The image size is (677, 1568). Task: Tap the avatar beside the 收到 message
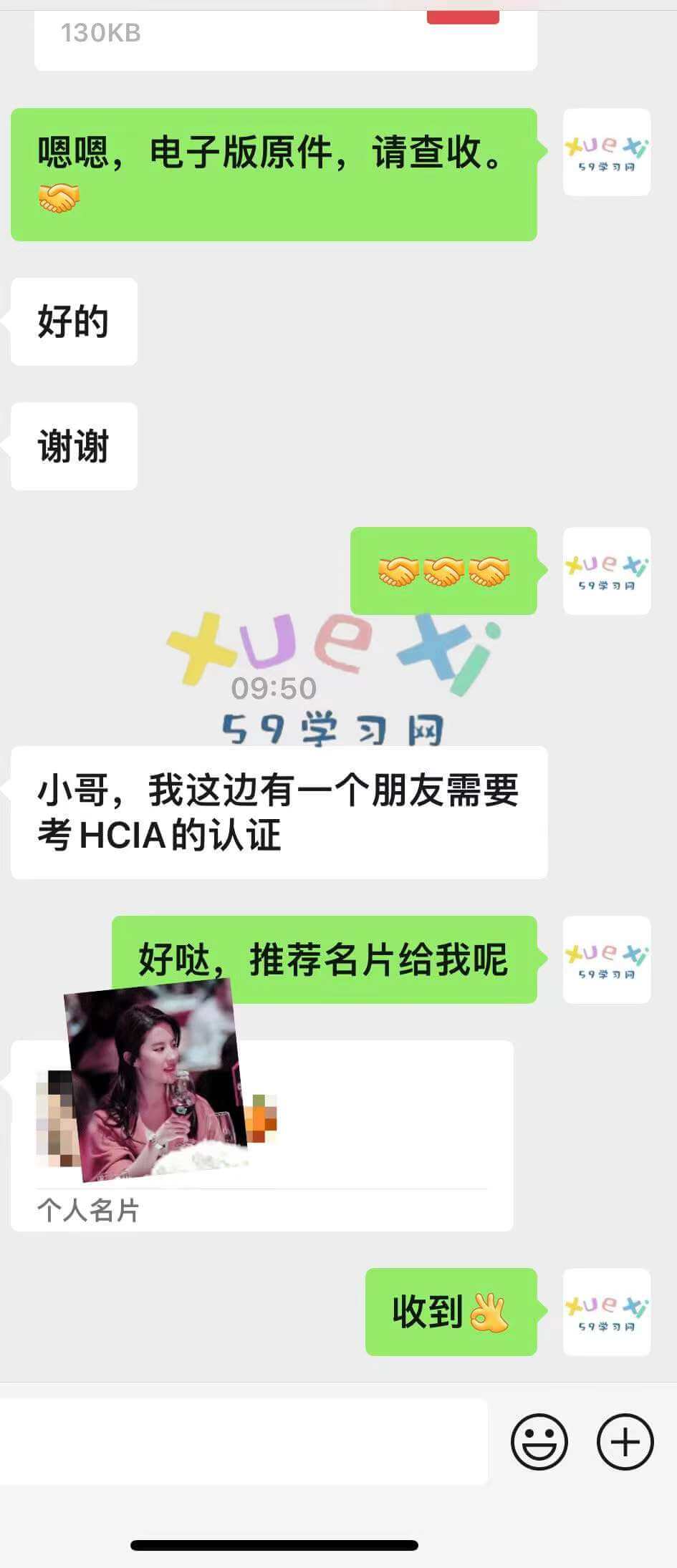click(x=606, y=1312)
